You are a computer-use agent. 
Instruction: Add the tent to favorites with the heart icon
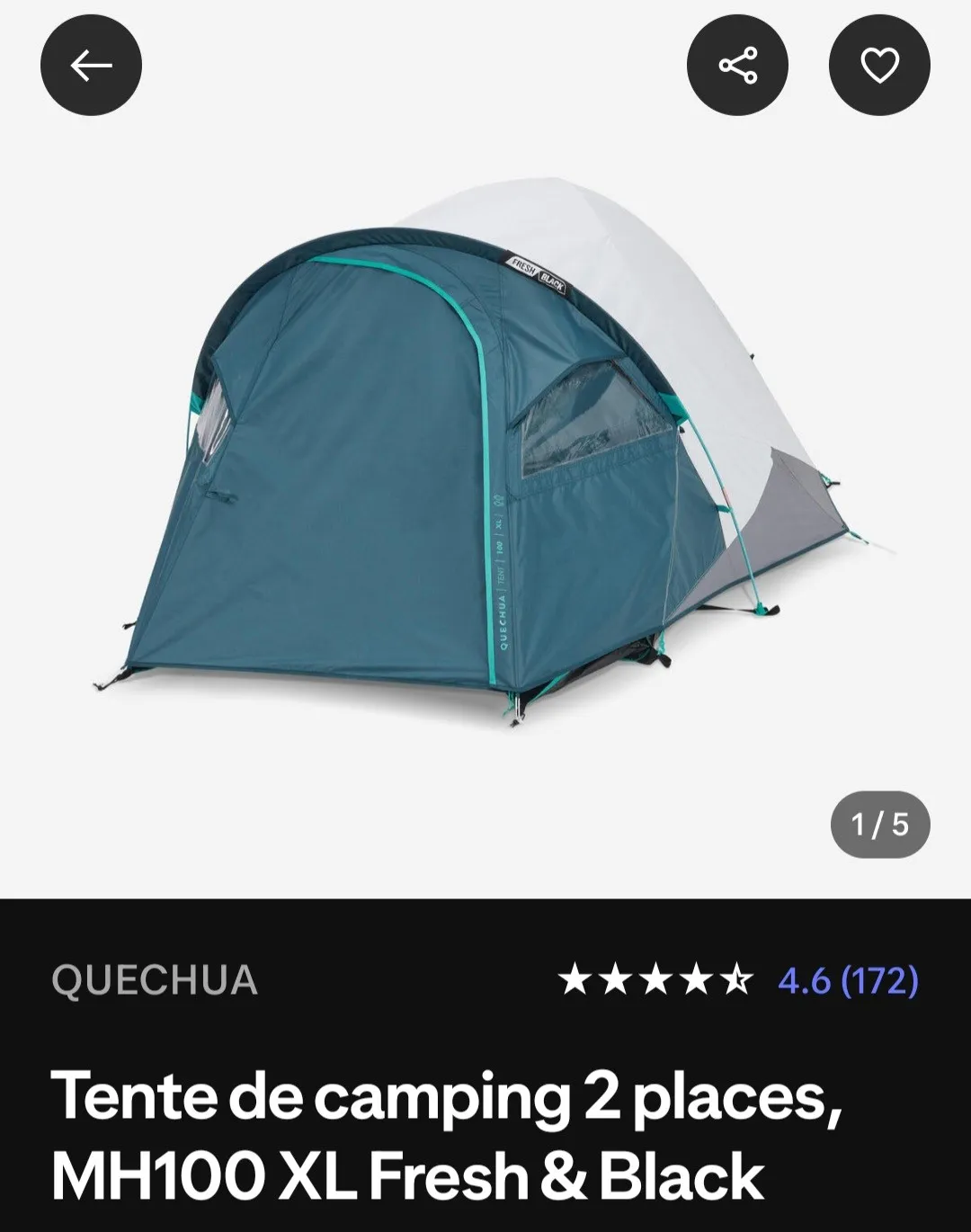[x=879, y=65]
